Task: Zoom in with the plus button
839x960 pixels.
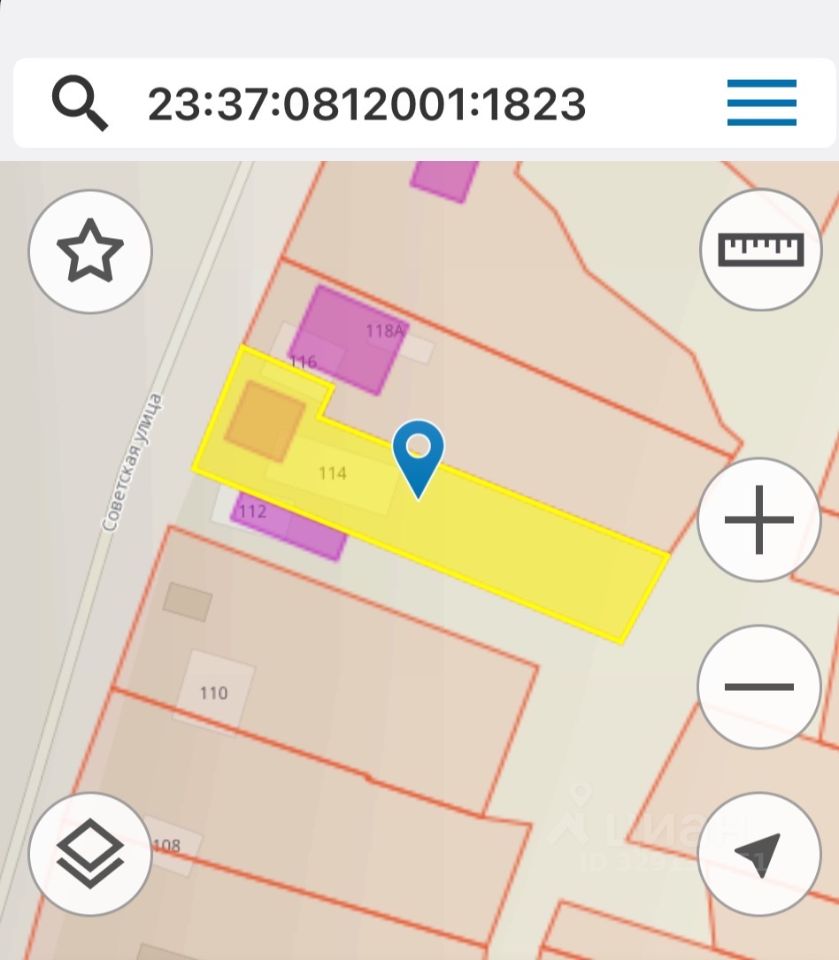Action: (759, 520)
